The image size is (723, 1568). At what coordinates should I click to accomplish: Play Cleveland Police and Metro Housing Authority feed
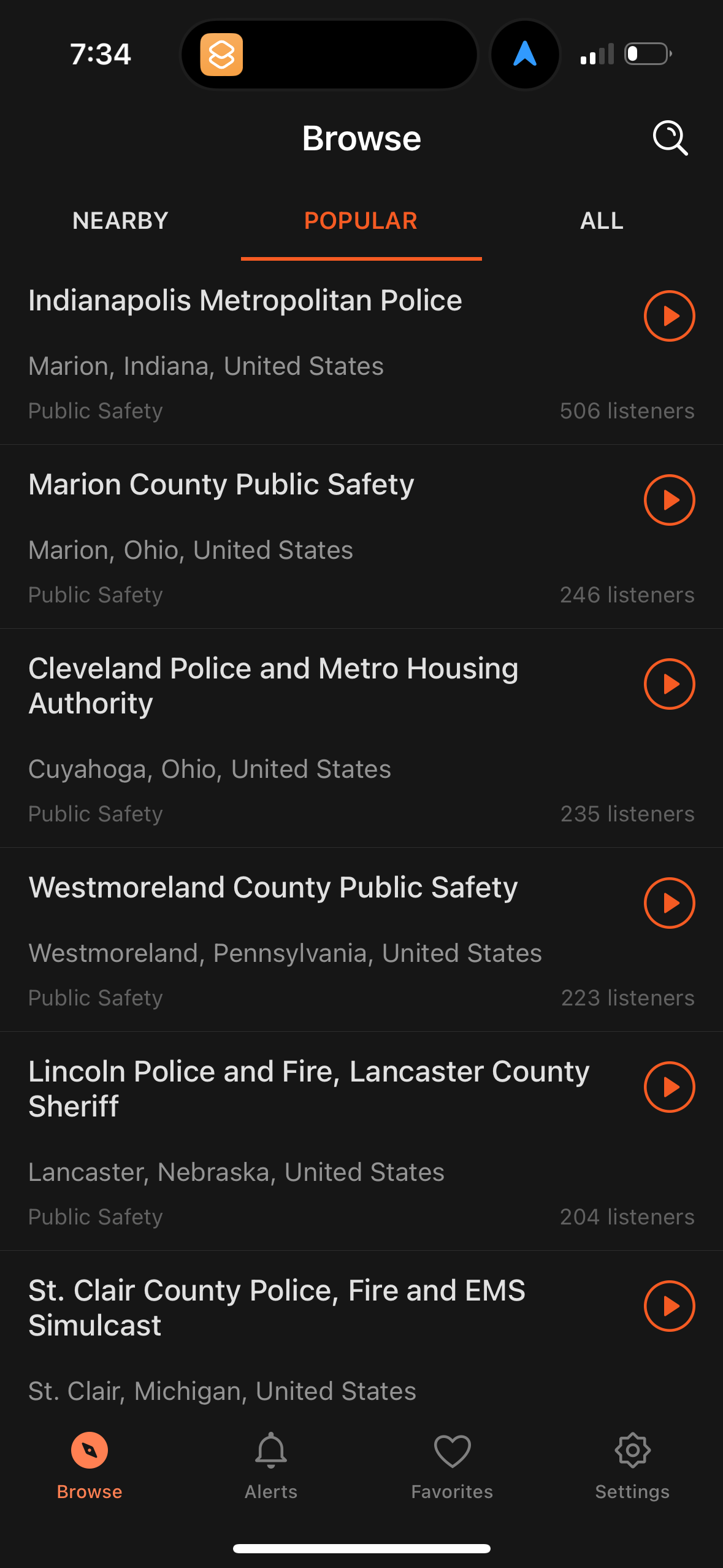tap(670, 684)
